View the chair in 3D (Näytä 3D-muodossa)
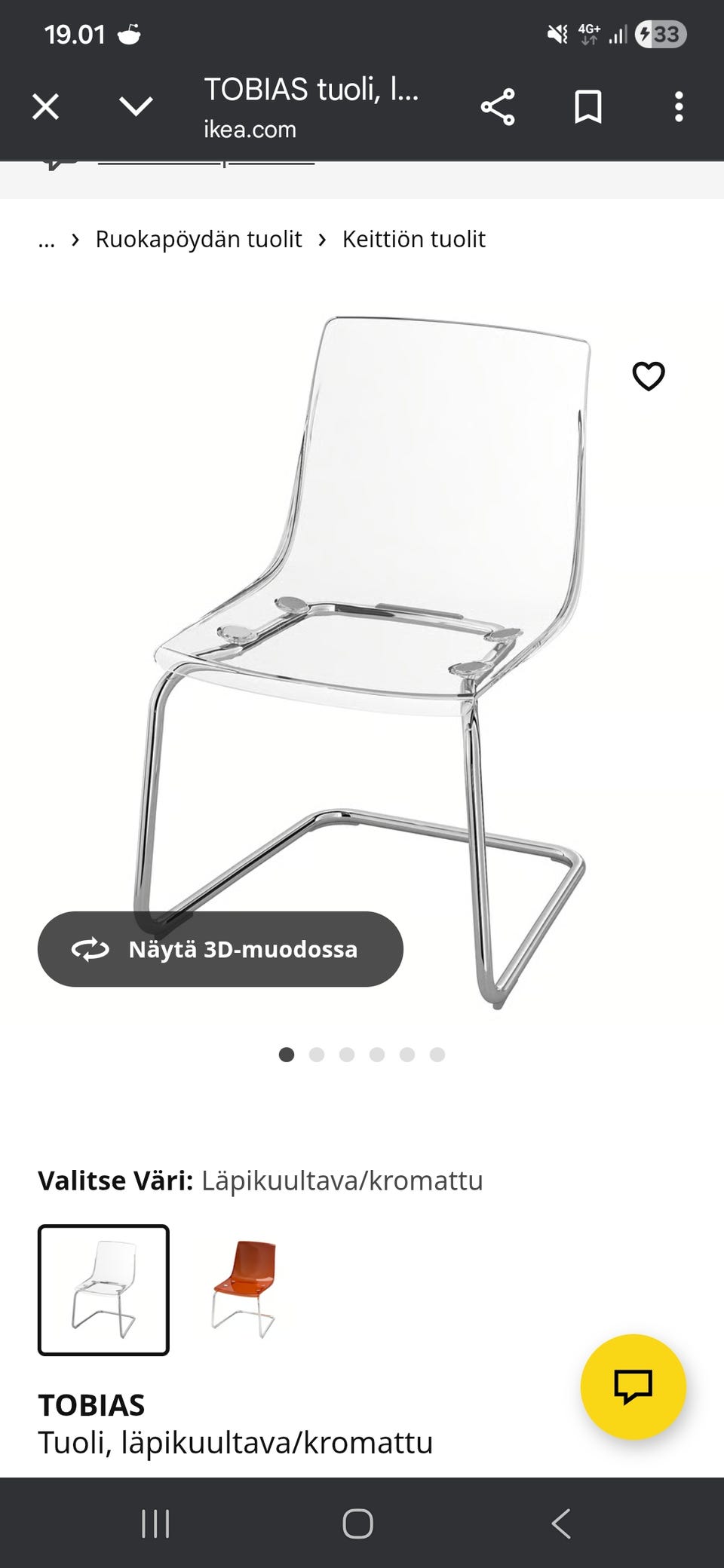The width and height of the screenshot is (724, 1568). tap(220, 949)
